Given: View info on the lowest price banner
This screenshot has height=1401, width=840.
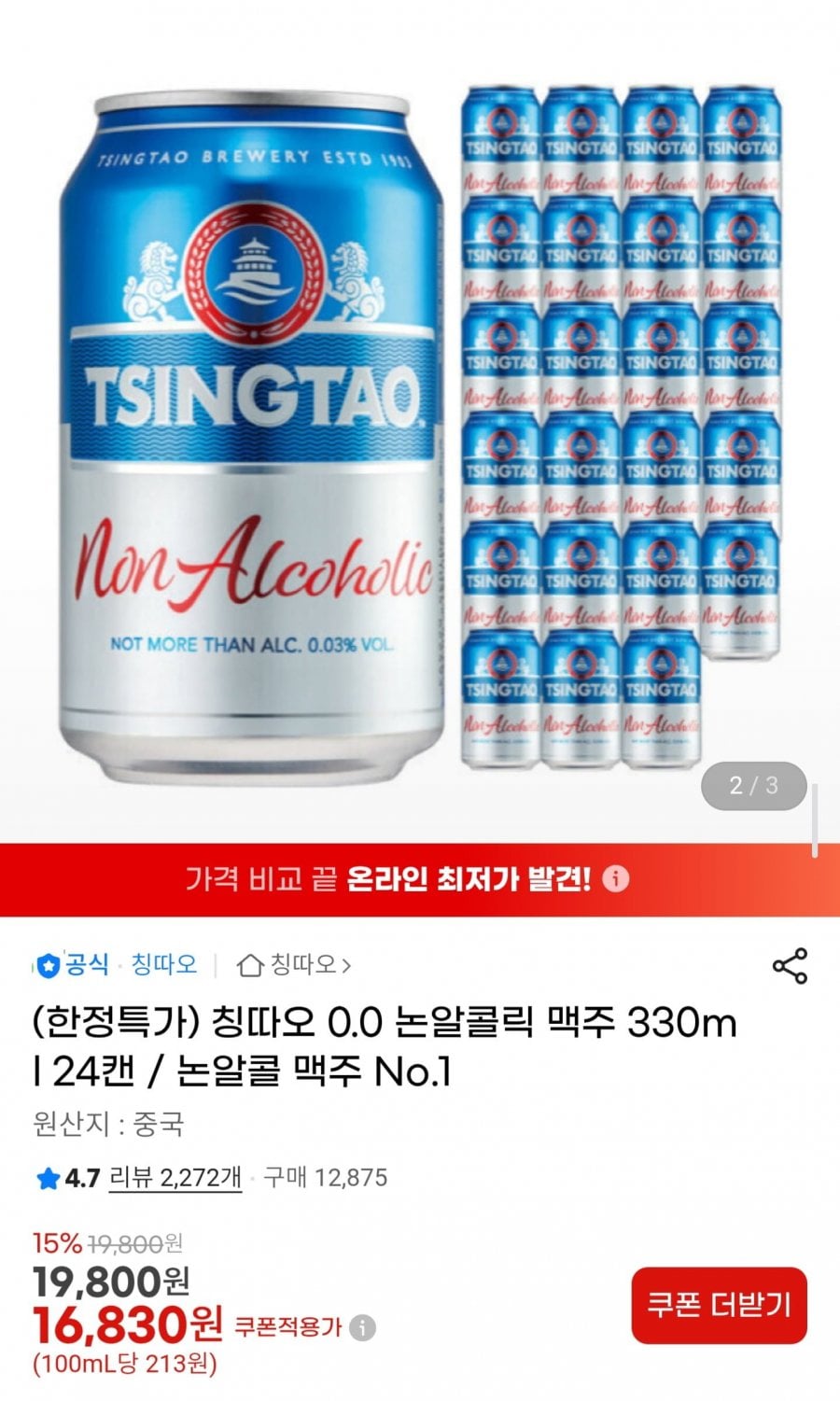Looking at the screenshot, I should pos(616,879).
